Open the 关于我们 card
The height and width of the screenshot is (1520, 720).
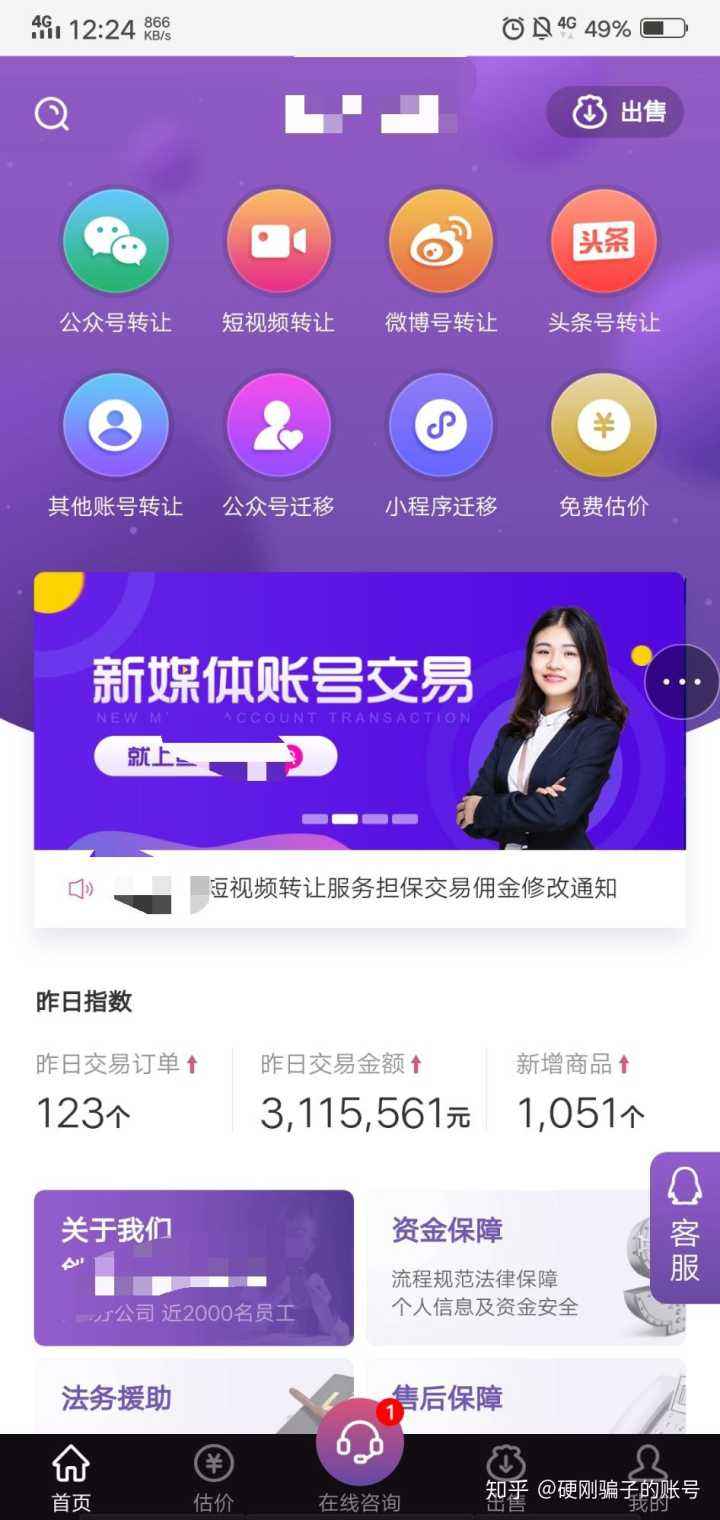194,1267
